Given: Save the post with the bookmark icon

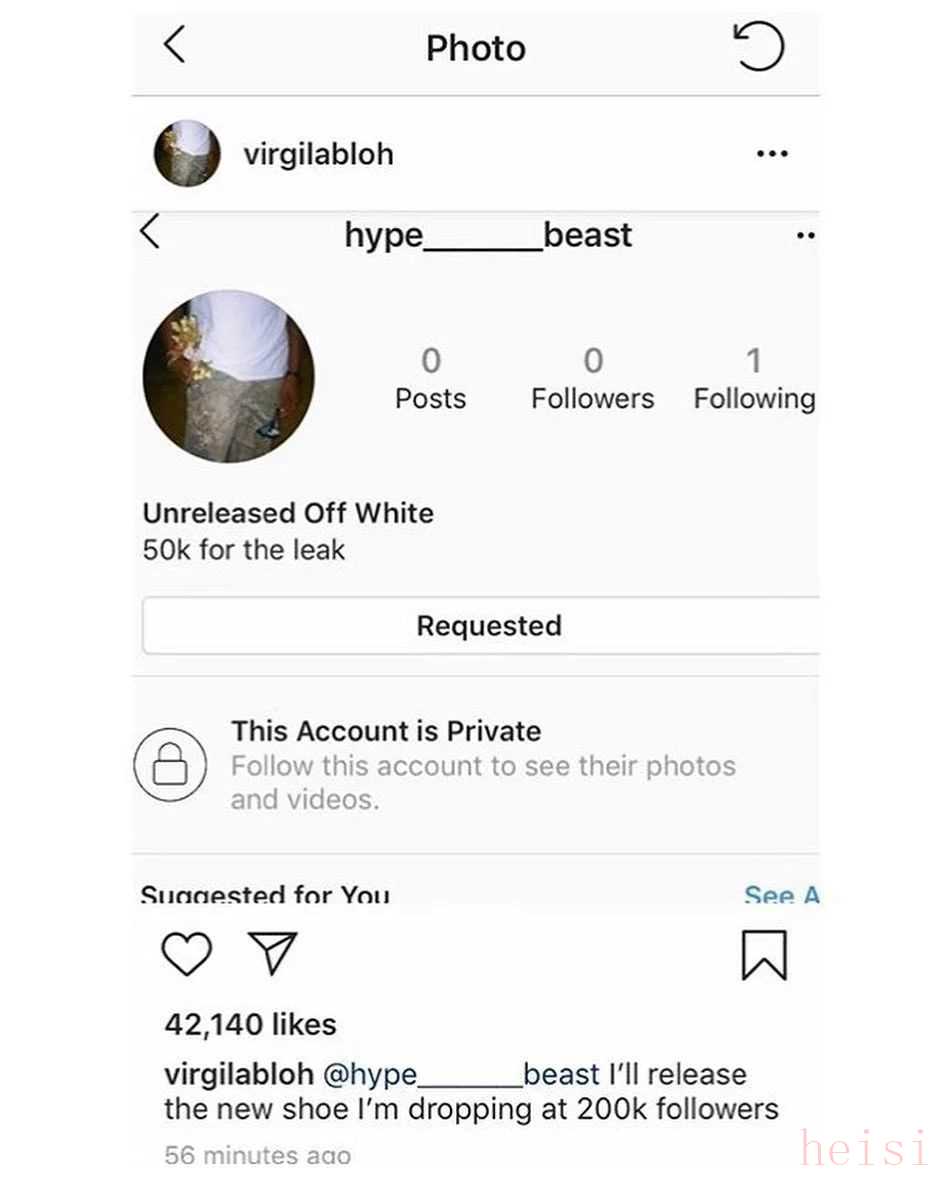Looking at the screenshot, I should click(x=764, y=955).
